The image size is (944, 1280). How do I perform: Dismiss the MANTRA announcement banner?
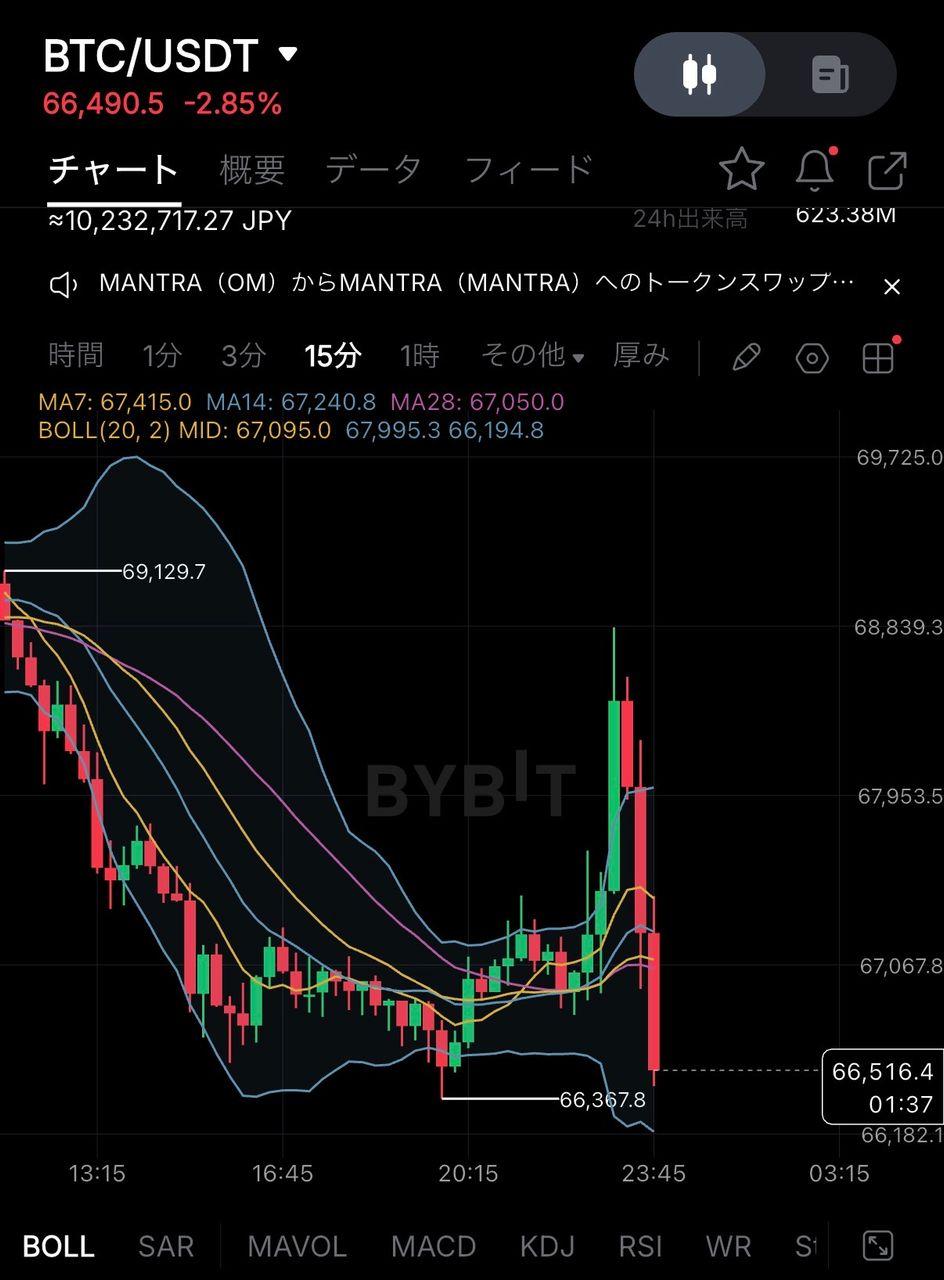[892, 287]
